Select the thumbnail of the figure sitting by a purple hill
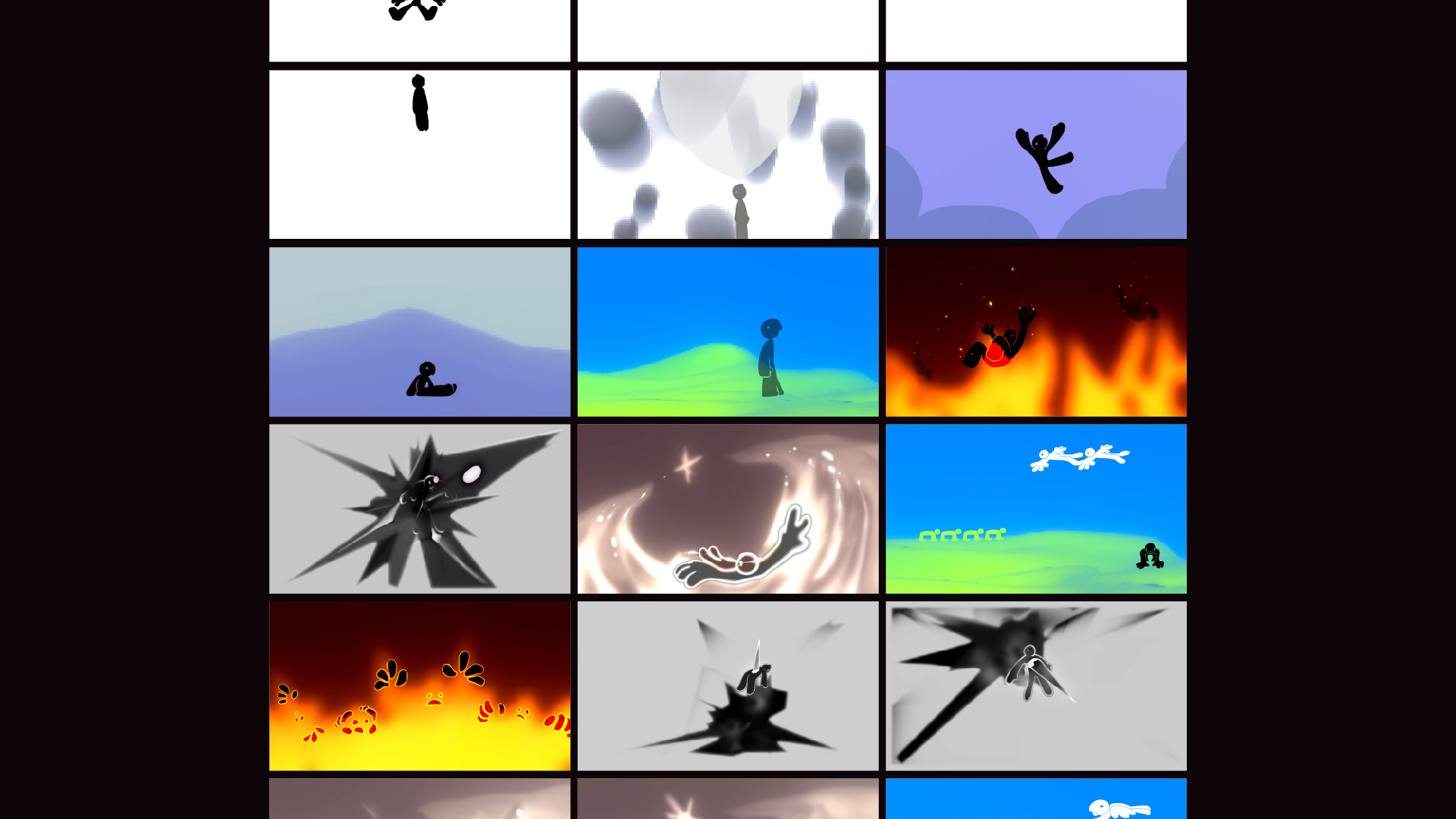This screenshot has height=819, width=1456. 419,331
